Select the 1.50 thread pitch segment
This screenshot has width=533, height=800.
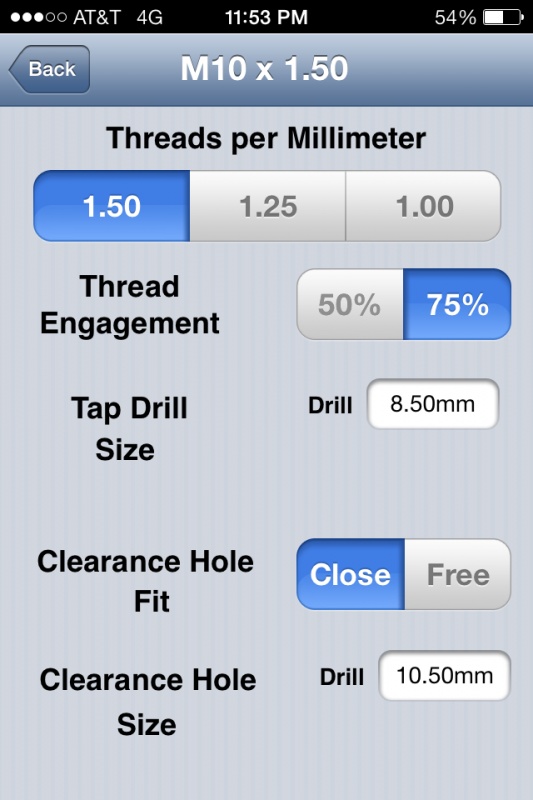click(x=112, y=206)
